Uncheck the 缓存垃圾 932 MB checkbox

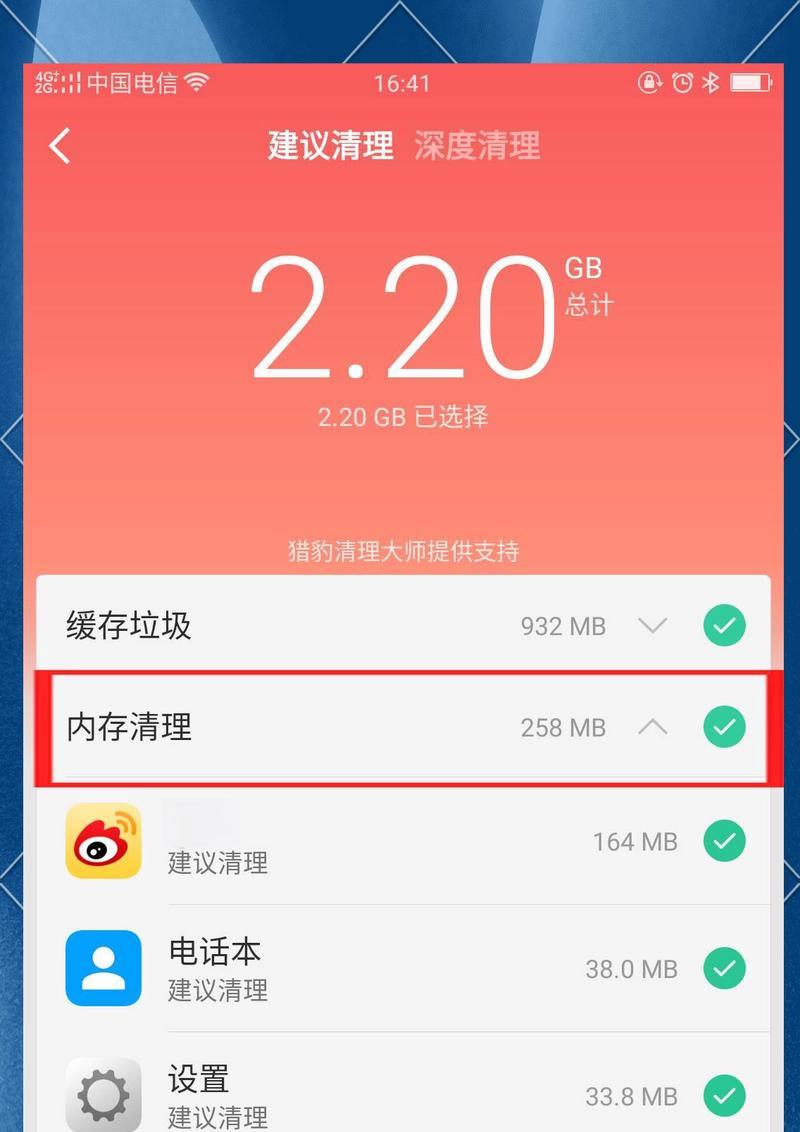coord(724,626)
